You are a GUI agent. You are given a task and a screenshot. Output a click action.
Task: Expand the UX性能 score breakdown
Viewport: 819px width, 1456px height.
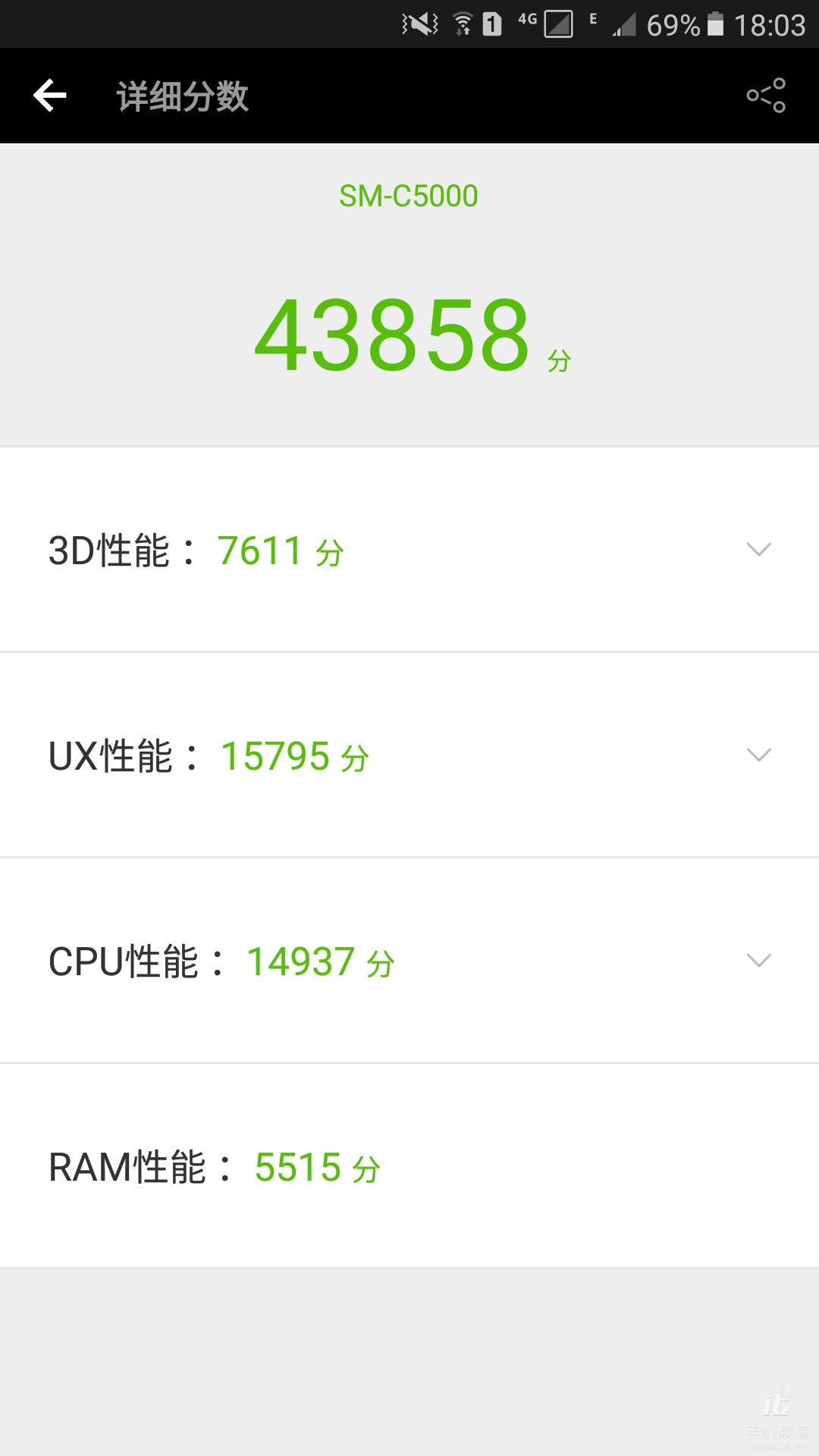pos(758,755)
